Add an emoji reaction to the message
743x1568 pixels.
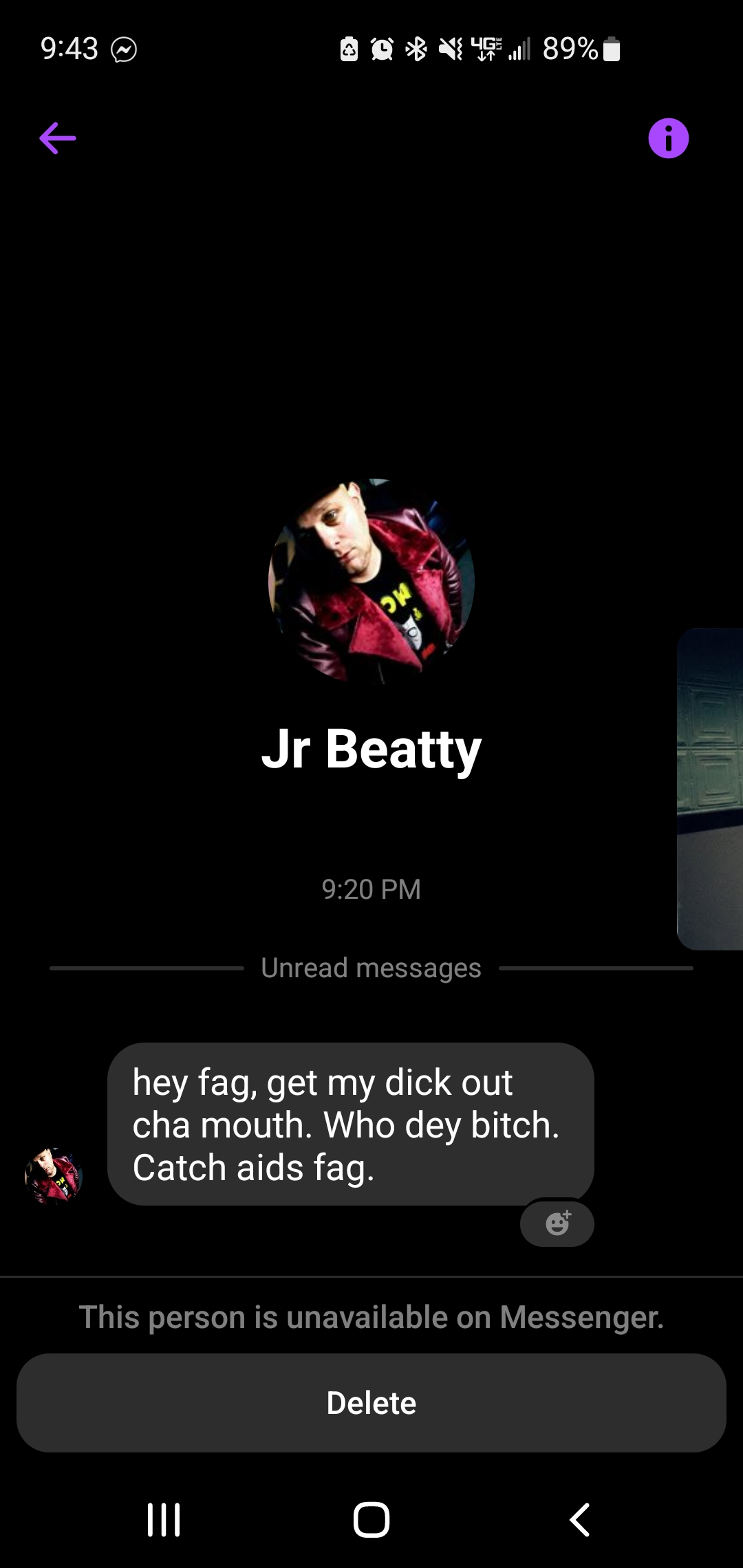(557, 1223)
